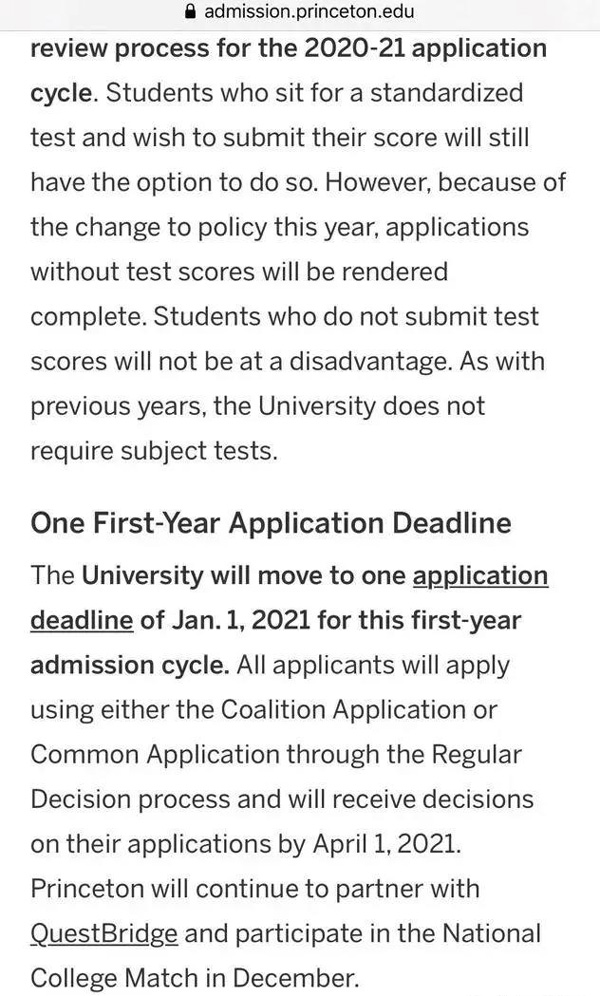Follow the QuestBridge link

coord(104,934)
